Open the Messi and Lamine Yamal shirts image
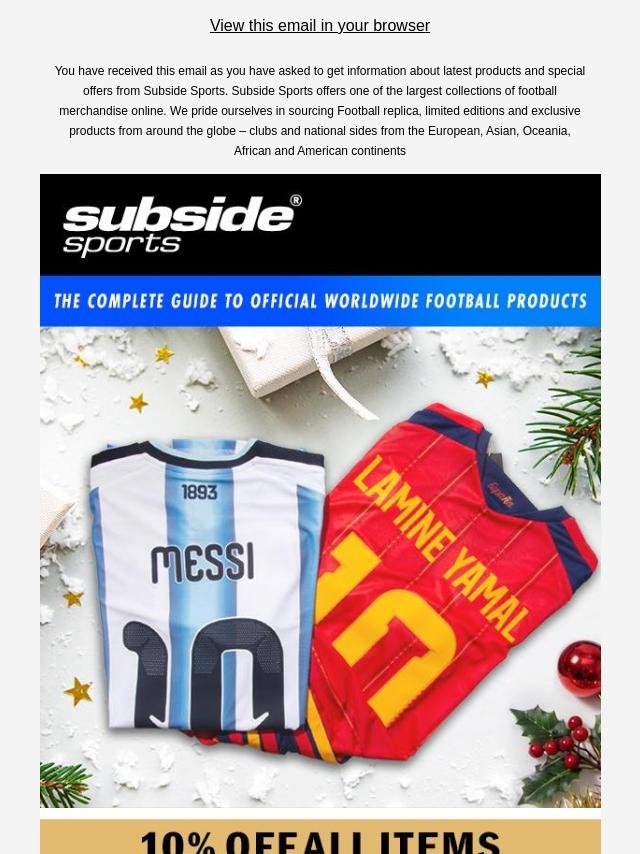The height and width of the screenshot is (854, 640). click(x=320, y=567)
